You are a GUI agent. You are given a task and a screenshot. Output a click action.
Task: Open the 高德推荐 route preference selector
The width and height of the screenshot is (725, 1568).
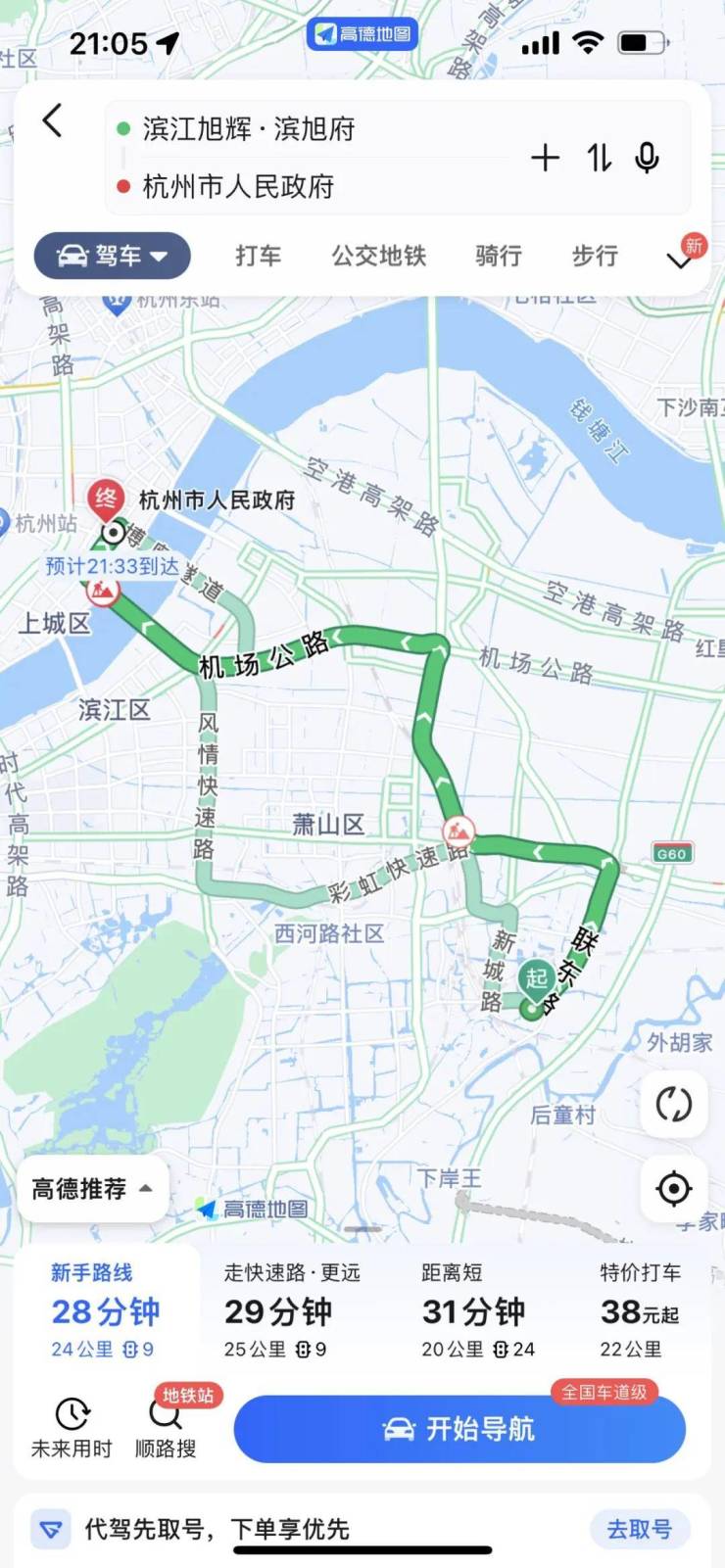coord(92,1188)
